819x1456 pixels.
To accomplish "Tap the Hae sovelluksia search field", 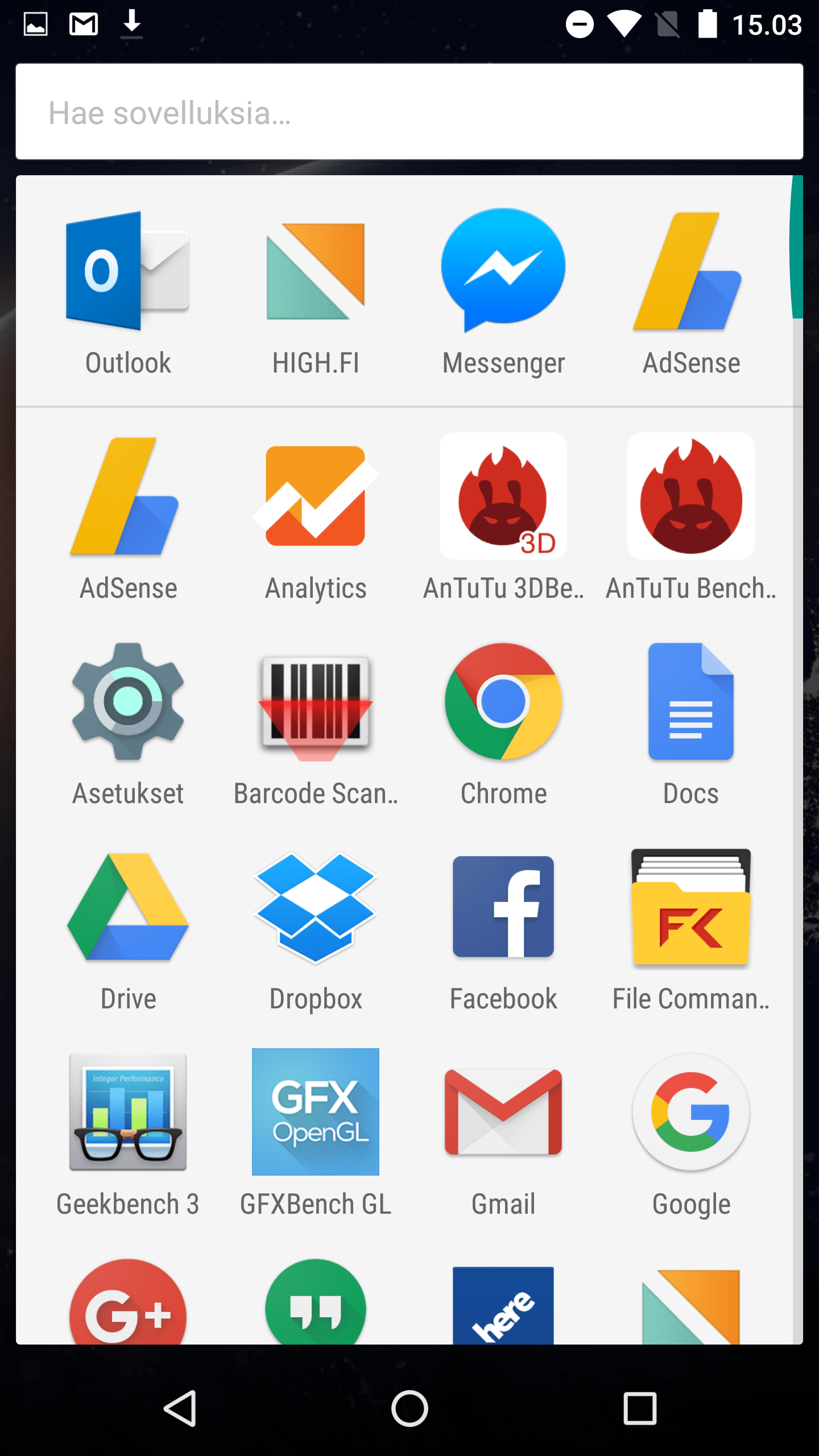I will tap(409, 112).
